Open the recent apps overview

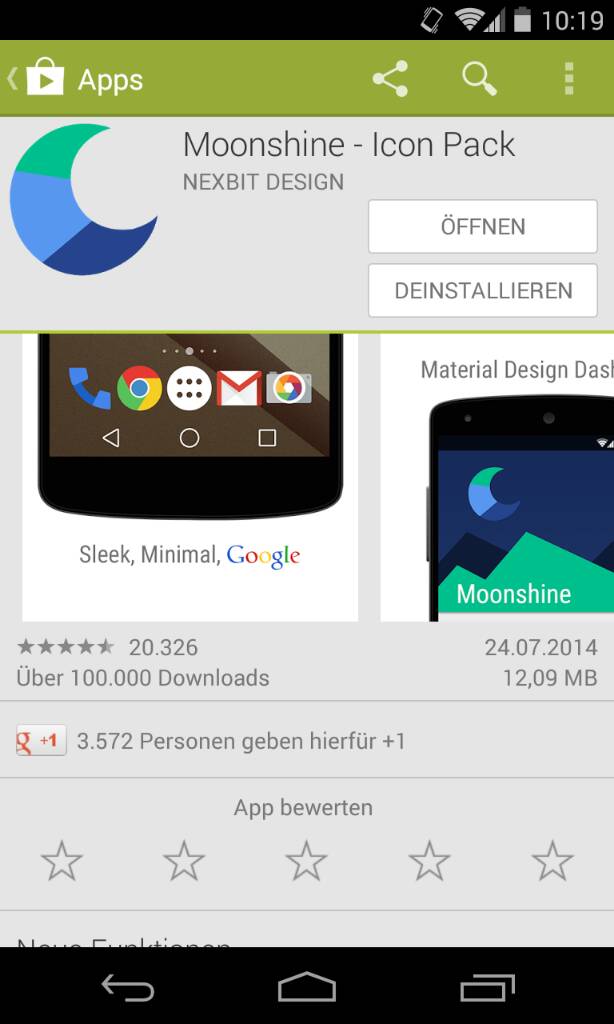tap(487, 988)
